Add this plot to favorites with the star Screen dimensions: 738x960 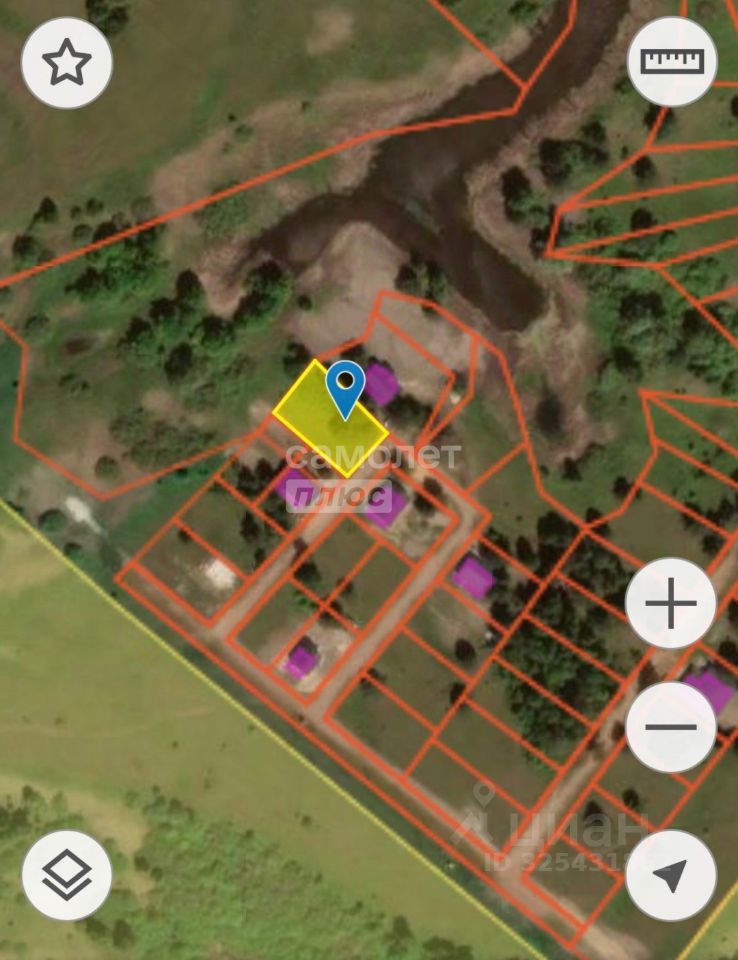click(67, 63)
